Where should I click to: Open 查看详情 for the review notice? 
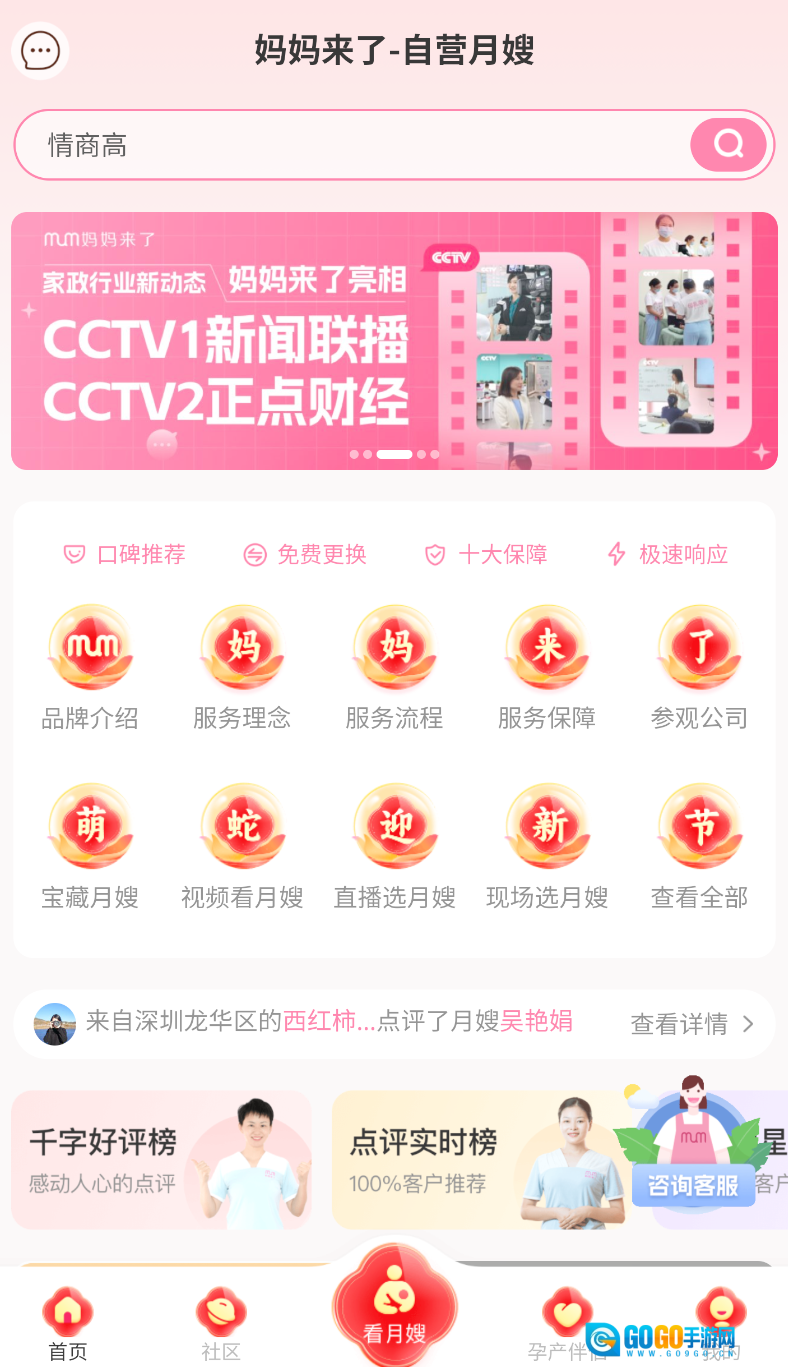pos(691,1024)
